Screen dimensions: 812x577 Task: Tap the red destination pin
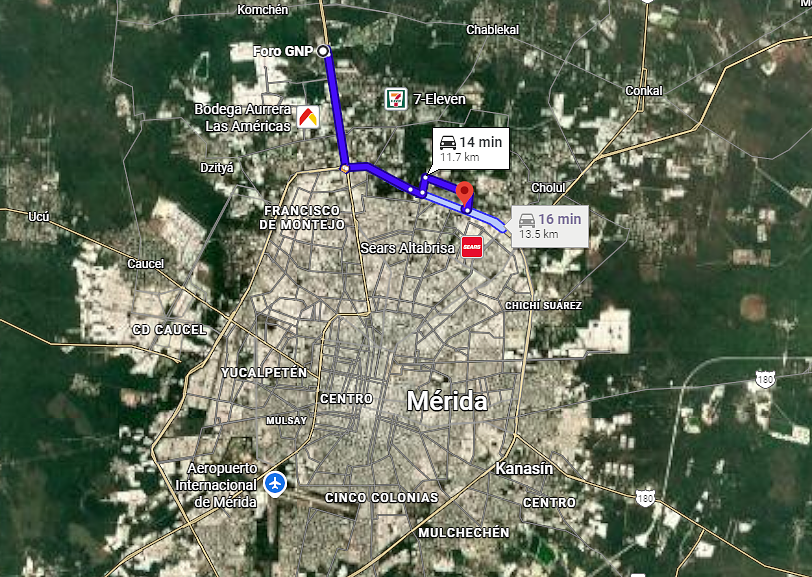[x=464, y=194]
